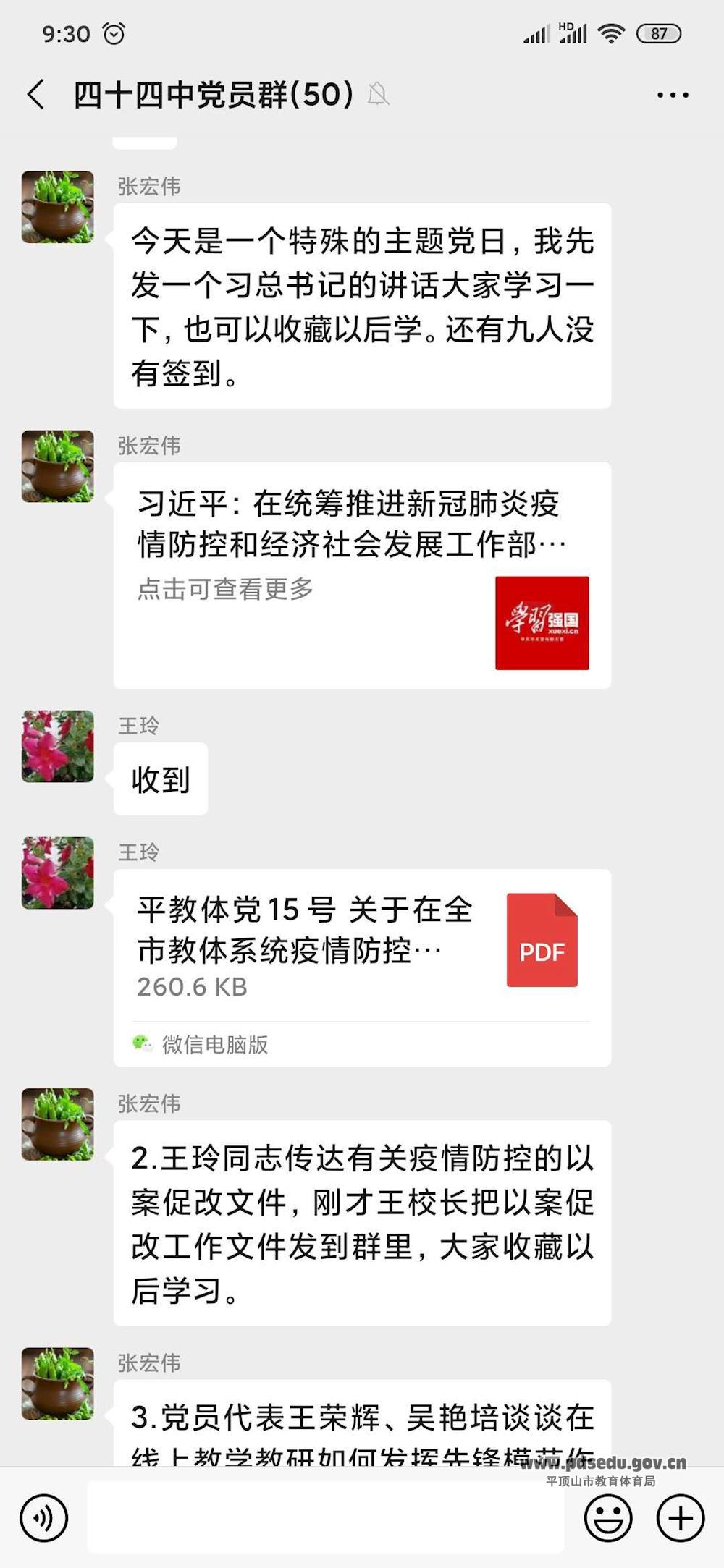
Task: View 王玲's avatar beside 收到 message
Action: click(x=58, y=746)
